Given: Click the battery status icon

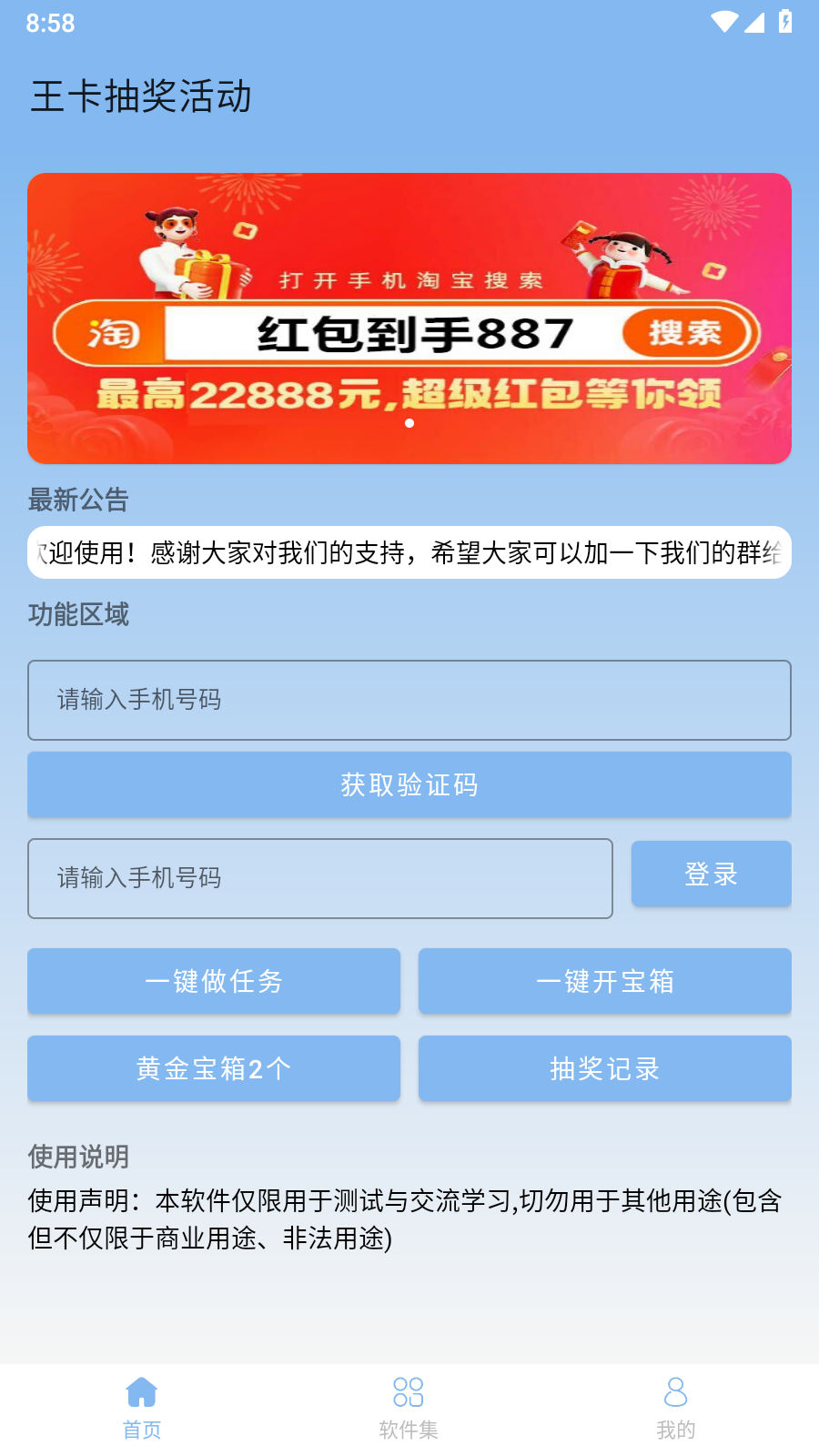Looking at the screenshot, I should tap(784, 24).
